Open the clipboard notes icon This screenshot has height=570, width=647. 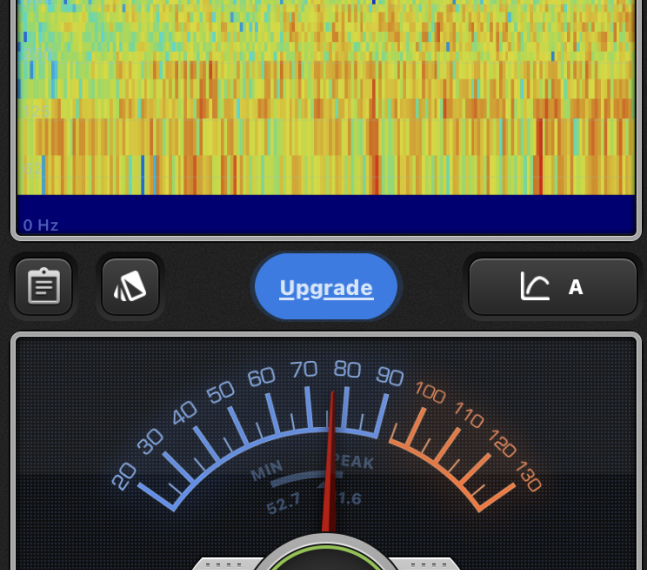click(x=43, y=287)
